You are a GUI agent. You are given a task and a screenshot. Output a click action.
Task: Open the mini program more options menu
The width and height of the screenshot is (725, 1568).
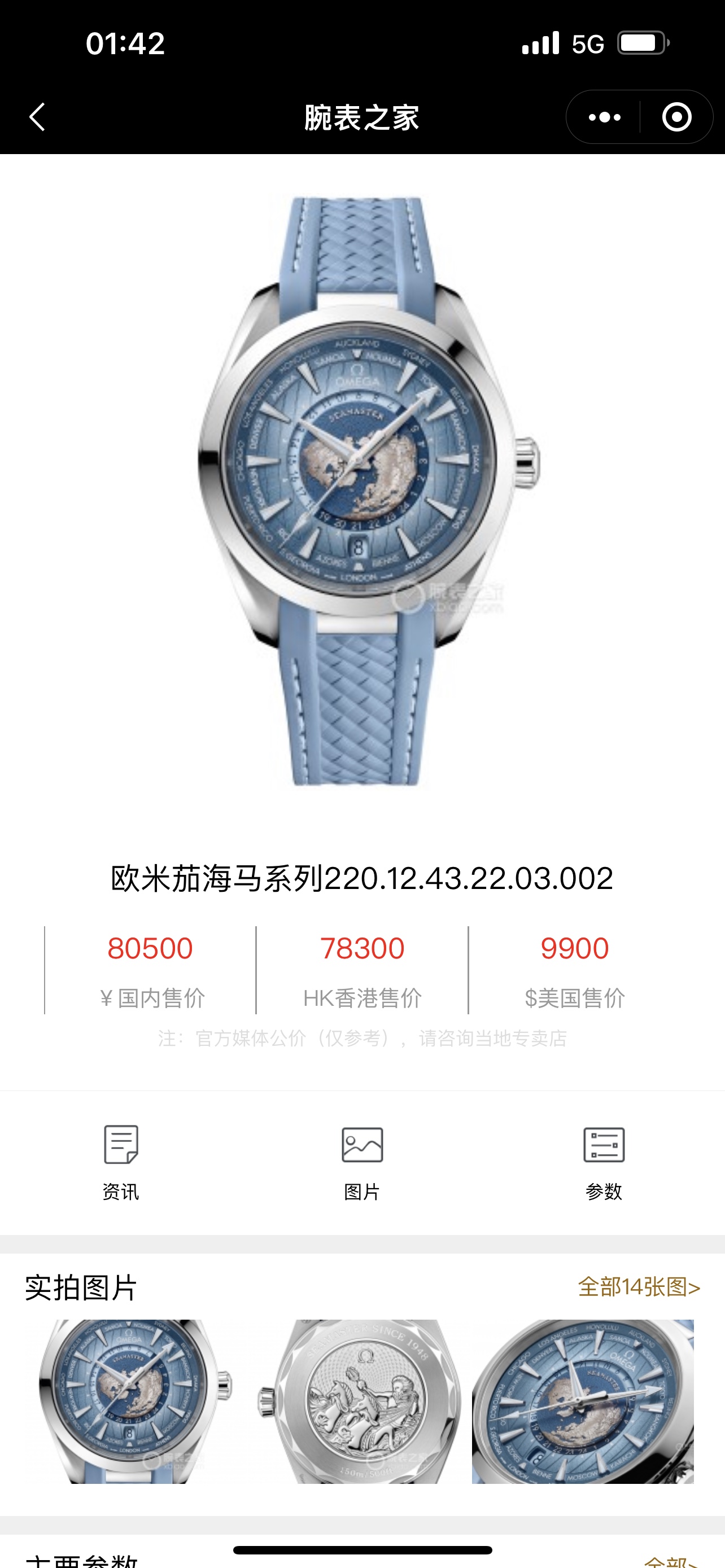click(x=604, y=117)
